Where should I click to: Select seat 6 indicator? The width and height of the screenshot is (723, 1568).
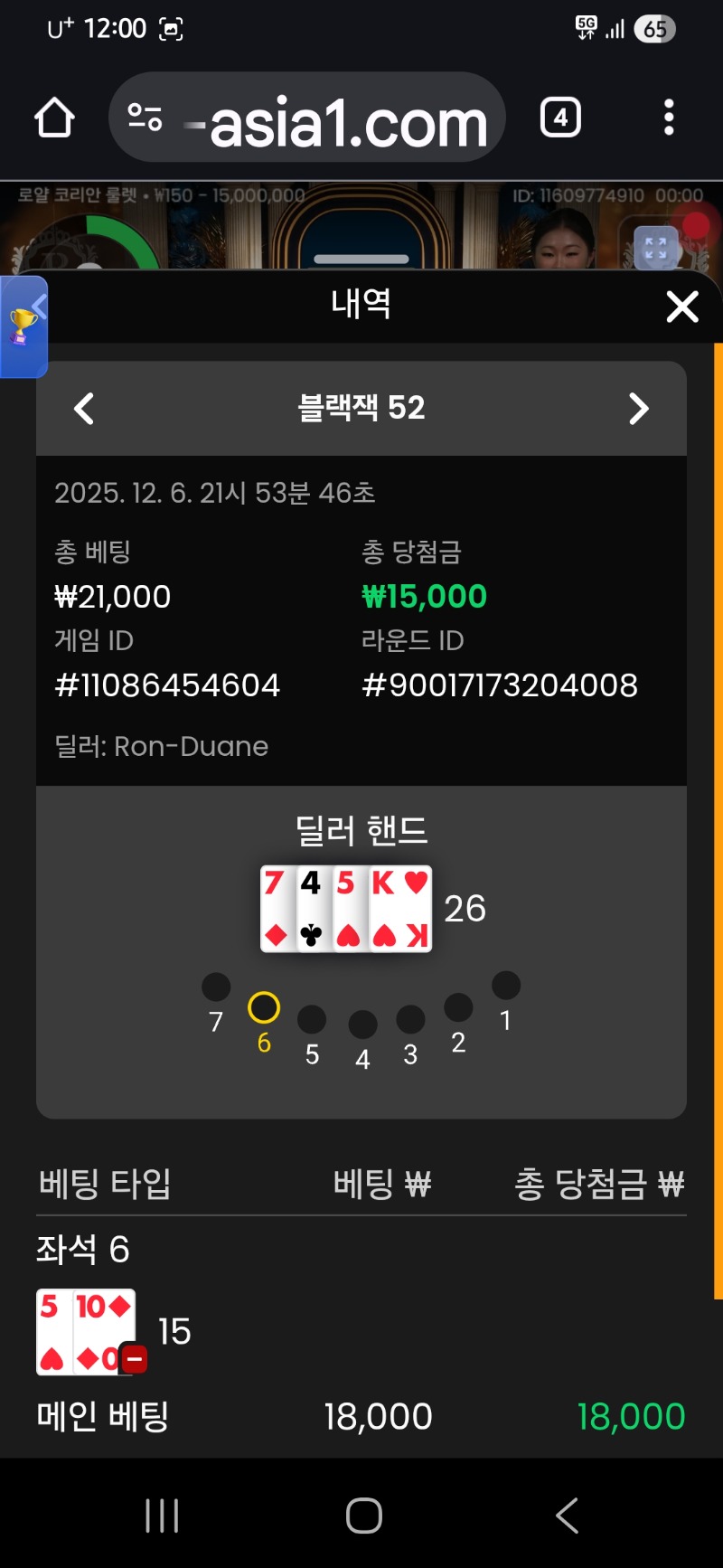[x=264, y=1007]
